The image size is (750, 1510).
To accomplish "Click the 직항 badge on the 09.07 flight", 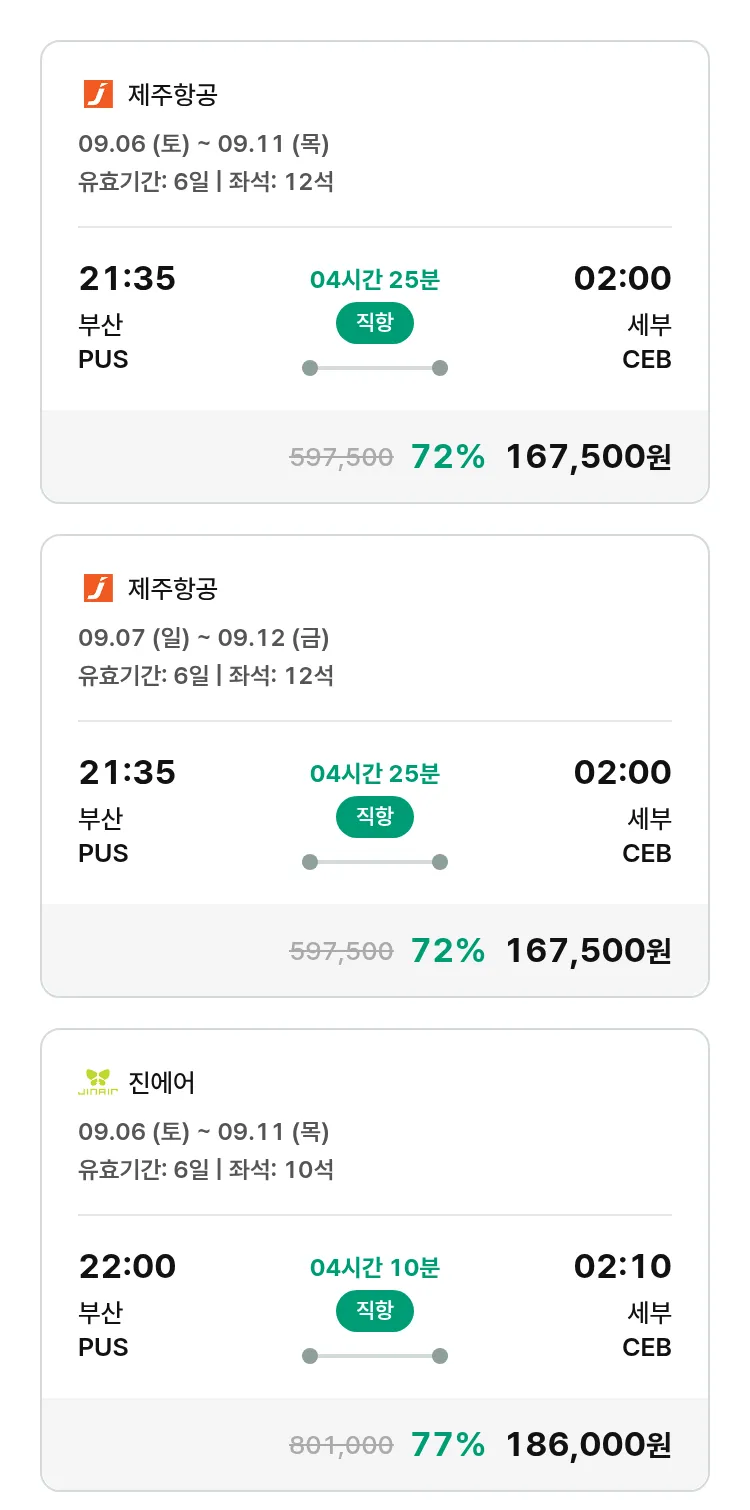I will (x=374, y=817).
